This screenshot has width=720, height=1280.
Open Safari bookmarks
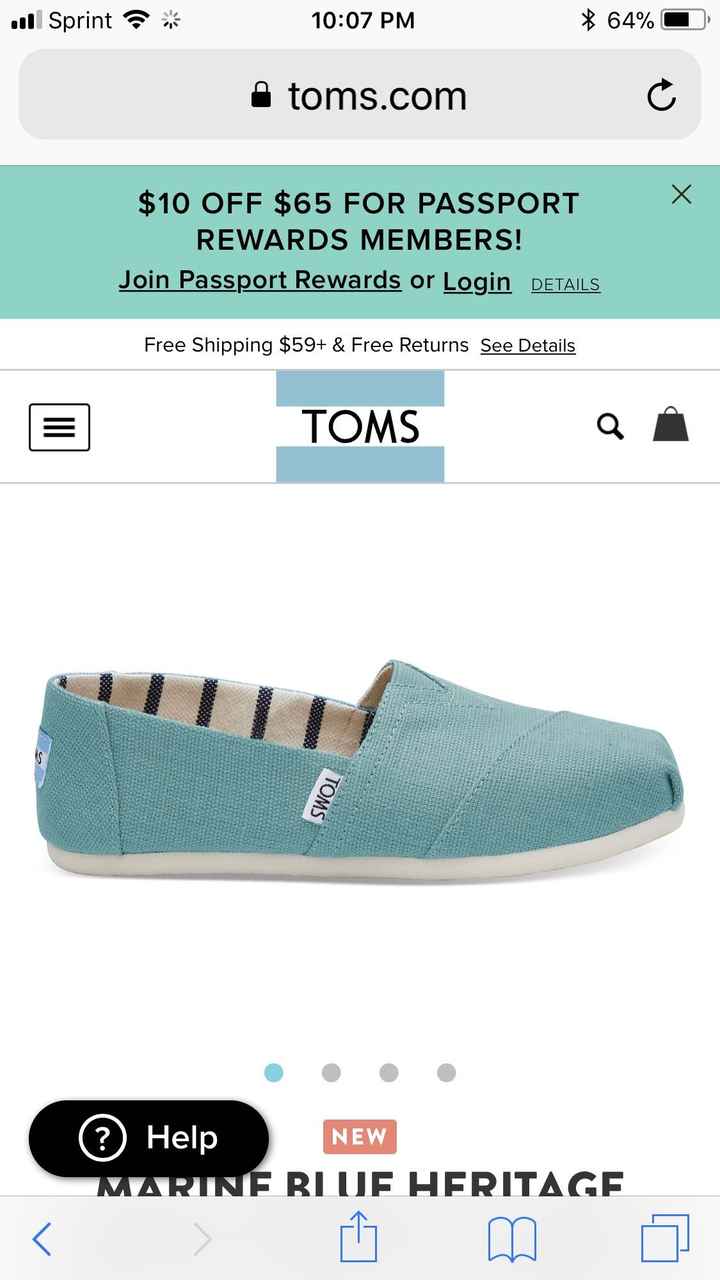point(512,1239)
